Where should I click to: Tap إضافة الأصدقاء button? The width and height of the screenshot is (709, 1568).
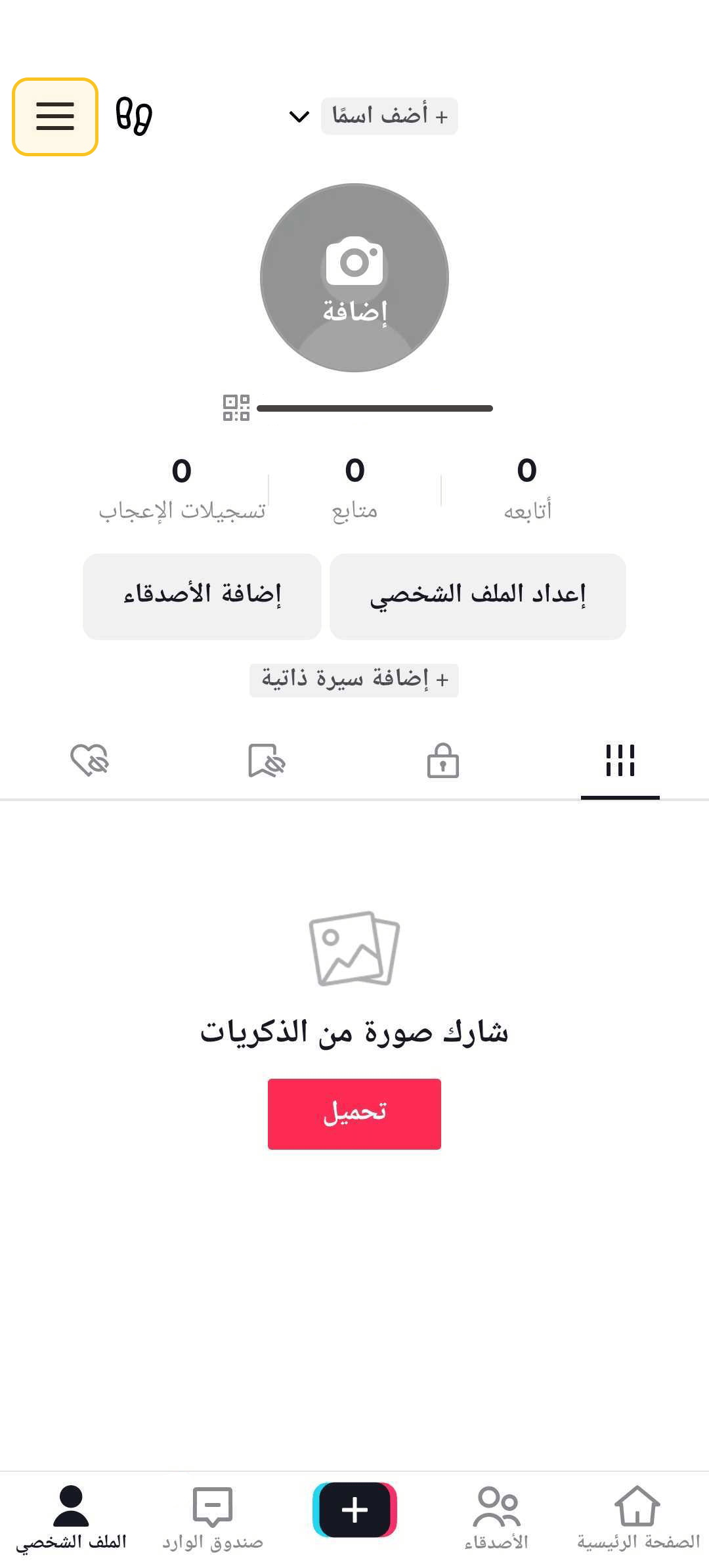click(x=202, y=596)
